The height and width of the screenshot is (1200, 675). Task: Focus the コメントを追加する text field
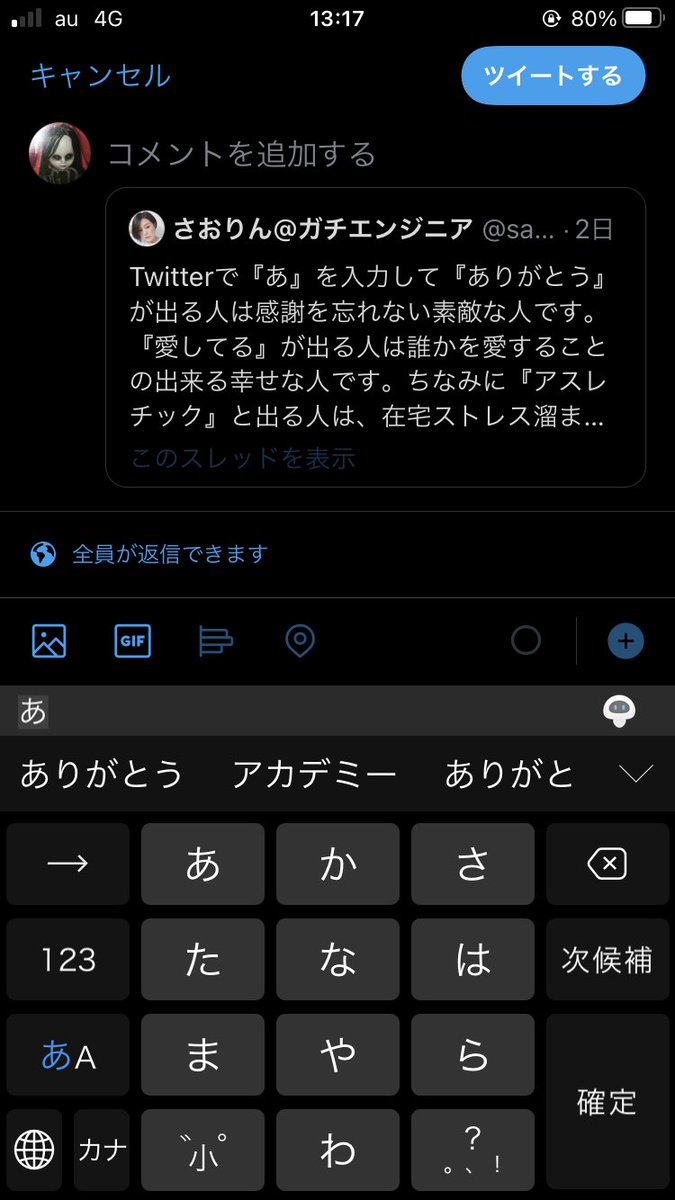(240, 154)
